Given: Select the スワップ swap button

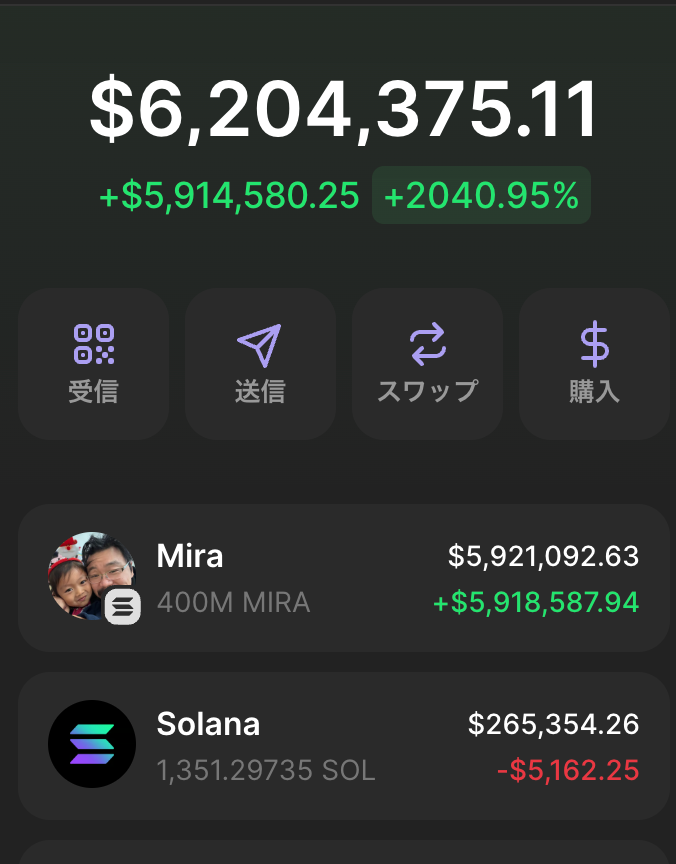Looking at the screenshot, I should [427, 364].
